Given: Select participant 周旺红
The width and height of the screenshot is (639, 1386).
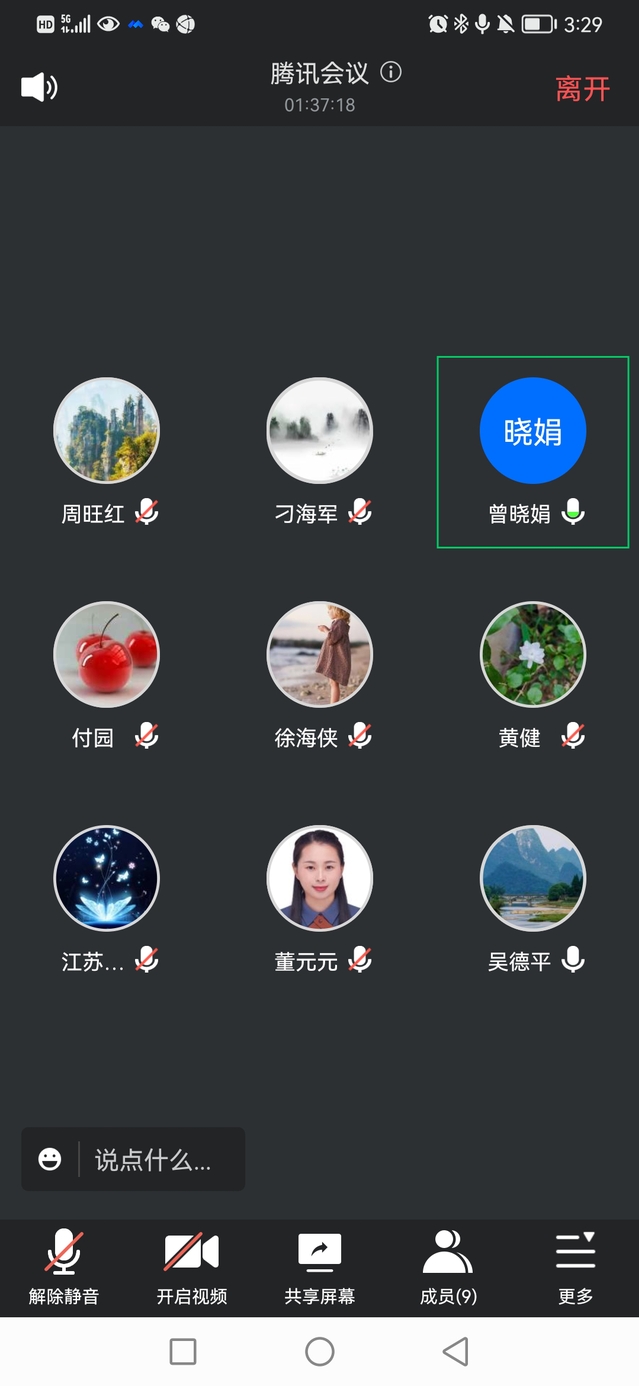Looking at the screenshot, I should [x=106, y=432].
